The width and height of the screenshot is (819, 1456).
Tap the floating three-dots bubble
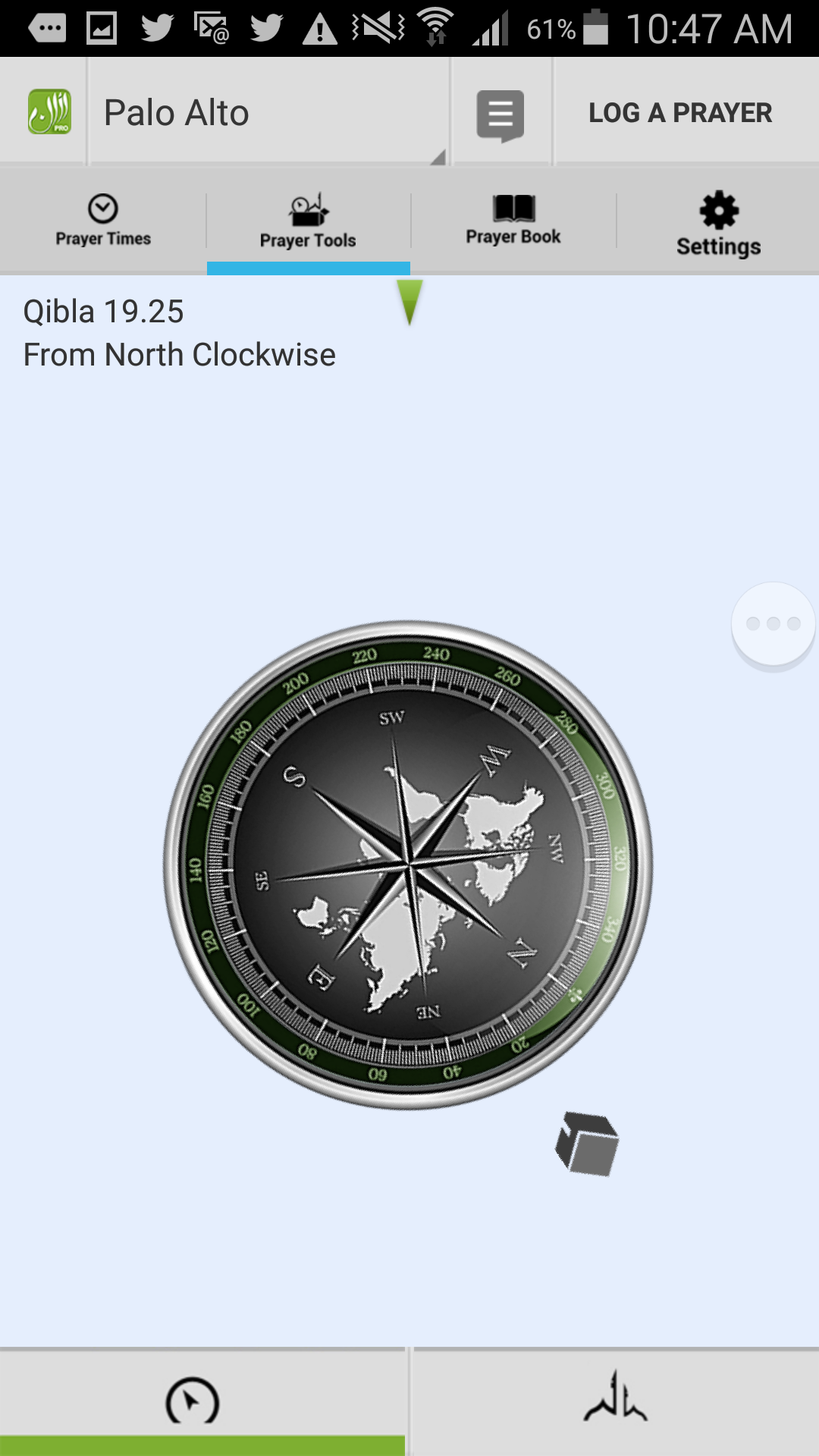point(773,624)
